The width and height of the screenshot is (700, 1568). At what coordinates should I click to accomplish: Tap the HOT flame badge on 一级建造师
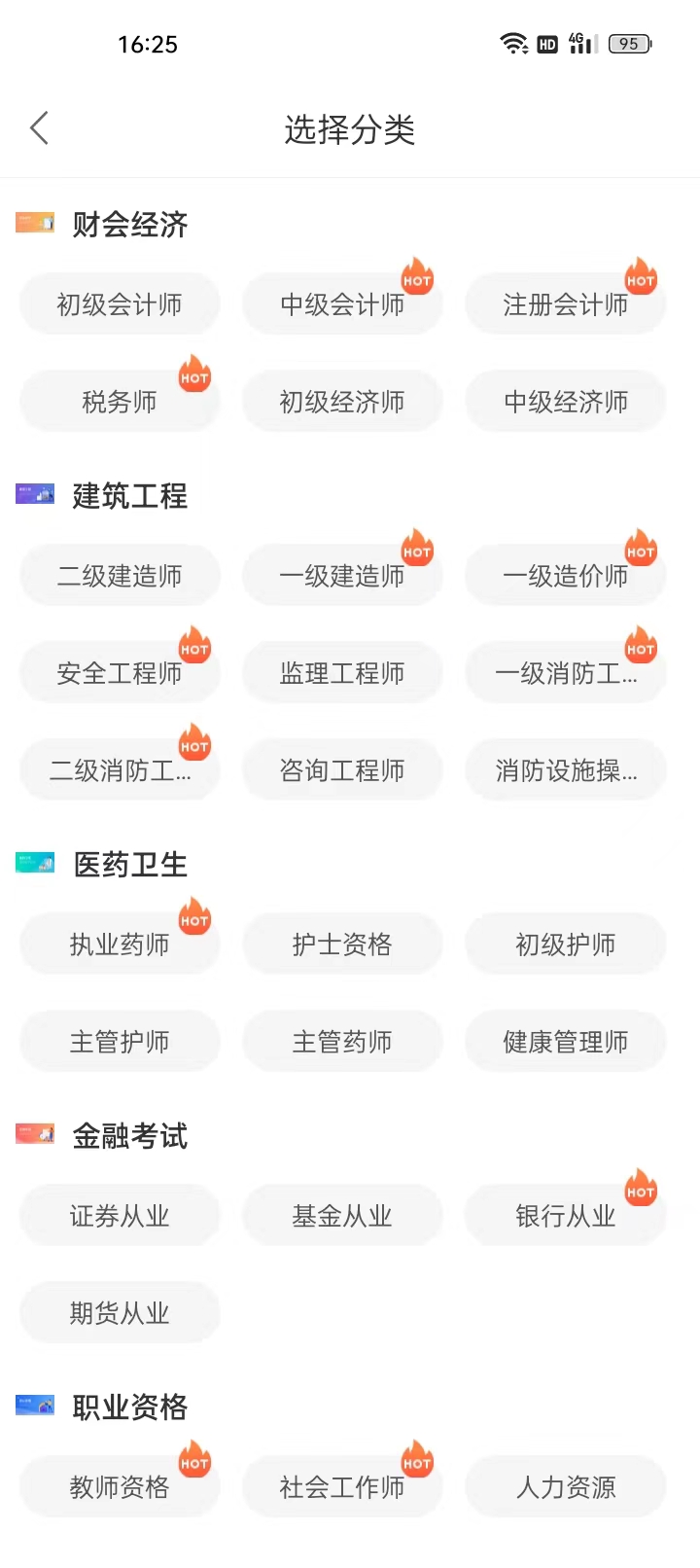tap(417, 549)
